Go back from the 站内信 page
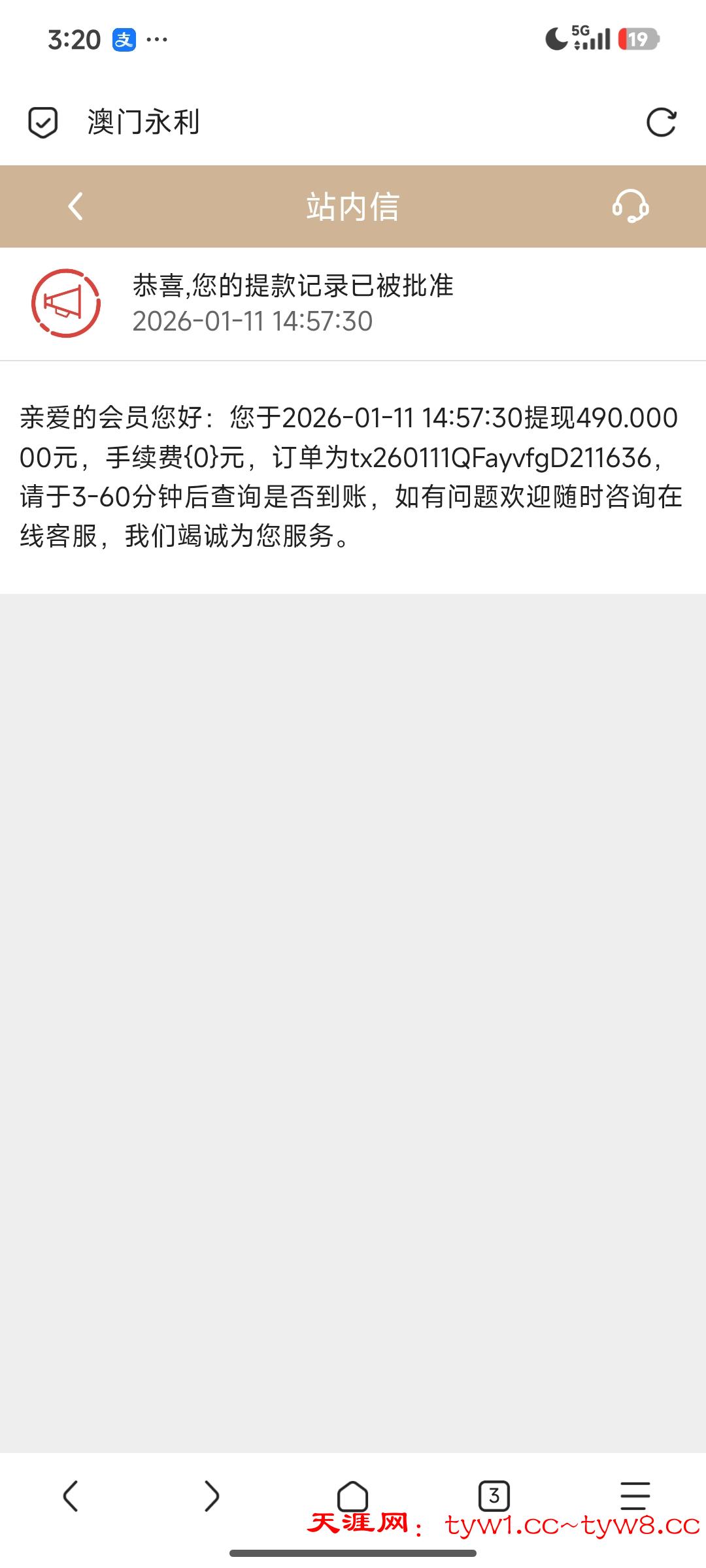This screenshot has width=706, height=1568. (x=76, y=206)
